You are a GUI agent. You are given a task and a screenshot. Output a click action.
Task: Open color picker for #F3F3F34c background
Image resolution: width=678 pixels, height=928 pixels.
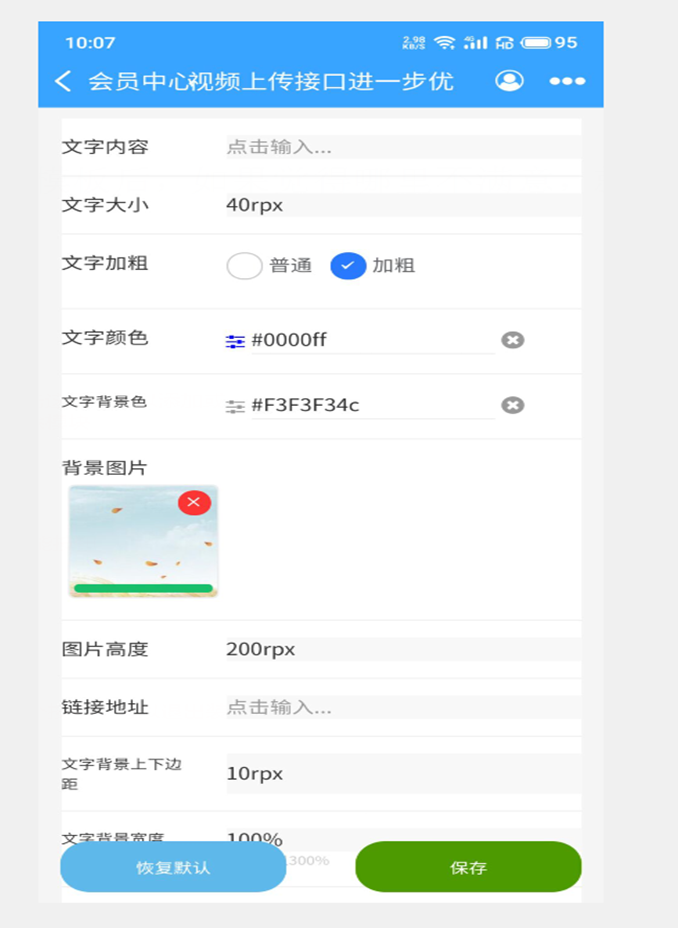point(235,406)
